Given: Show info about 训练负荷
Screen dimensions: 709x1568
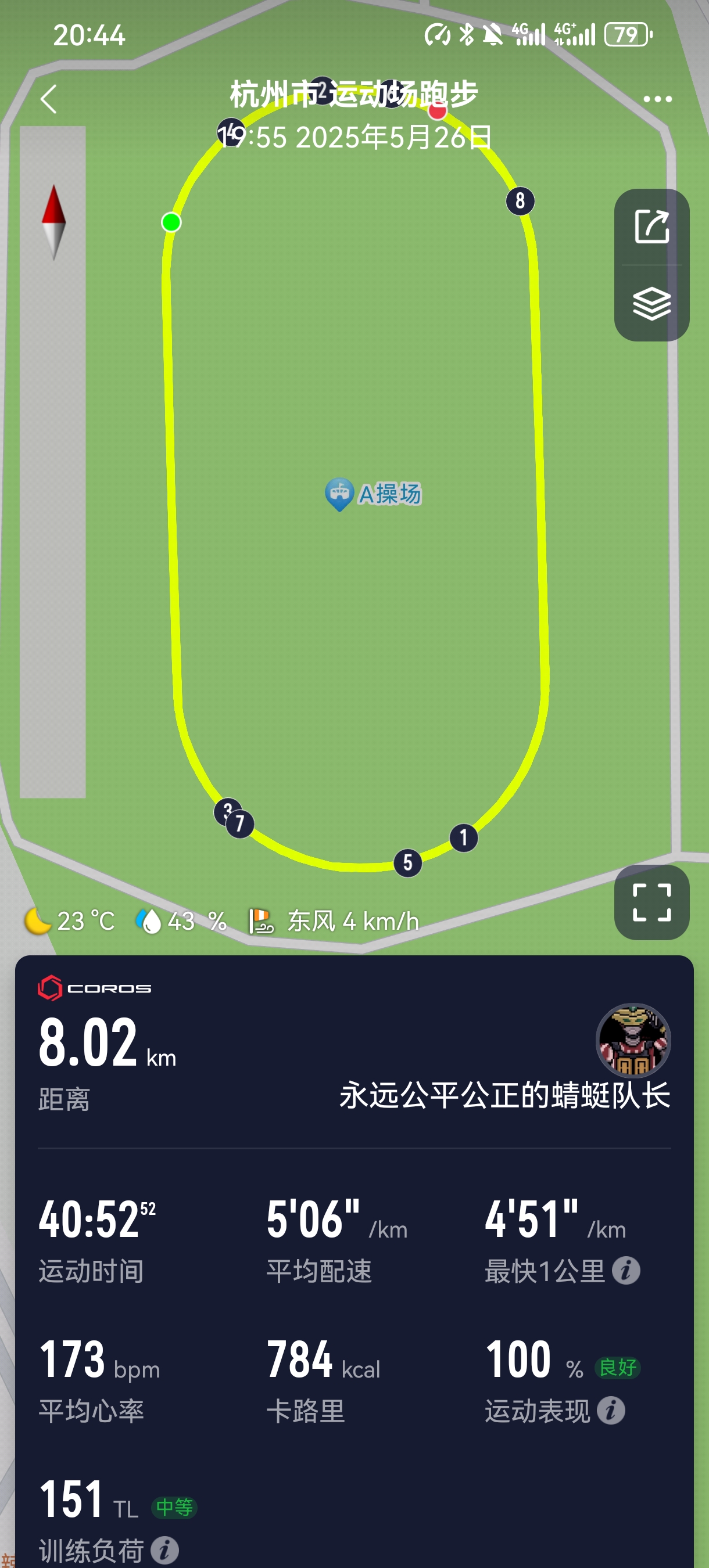Looking at the screenshot, I should tap(165, 1550).
